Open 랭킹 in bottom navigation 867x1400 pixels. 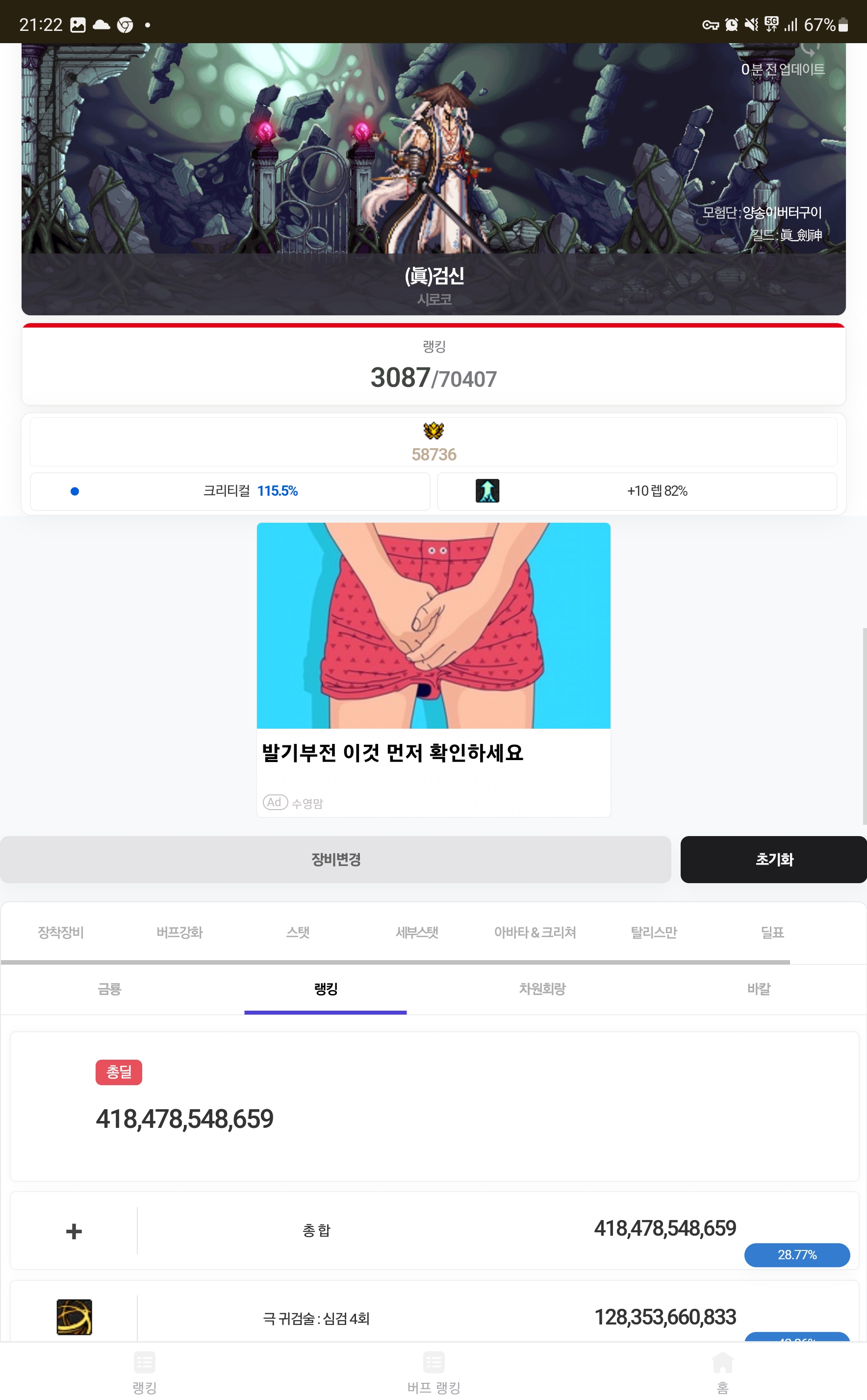coord(145,1373)
